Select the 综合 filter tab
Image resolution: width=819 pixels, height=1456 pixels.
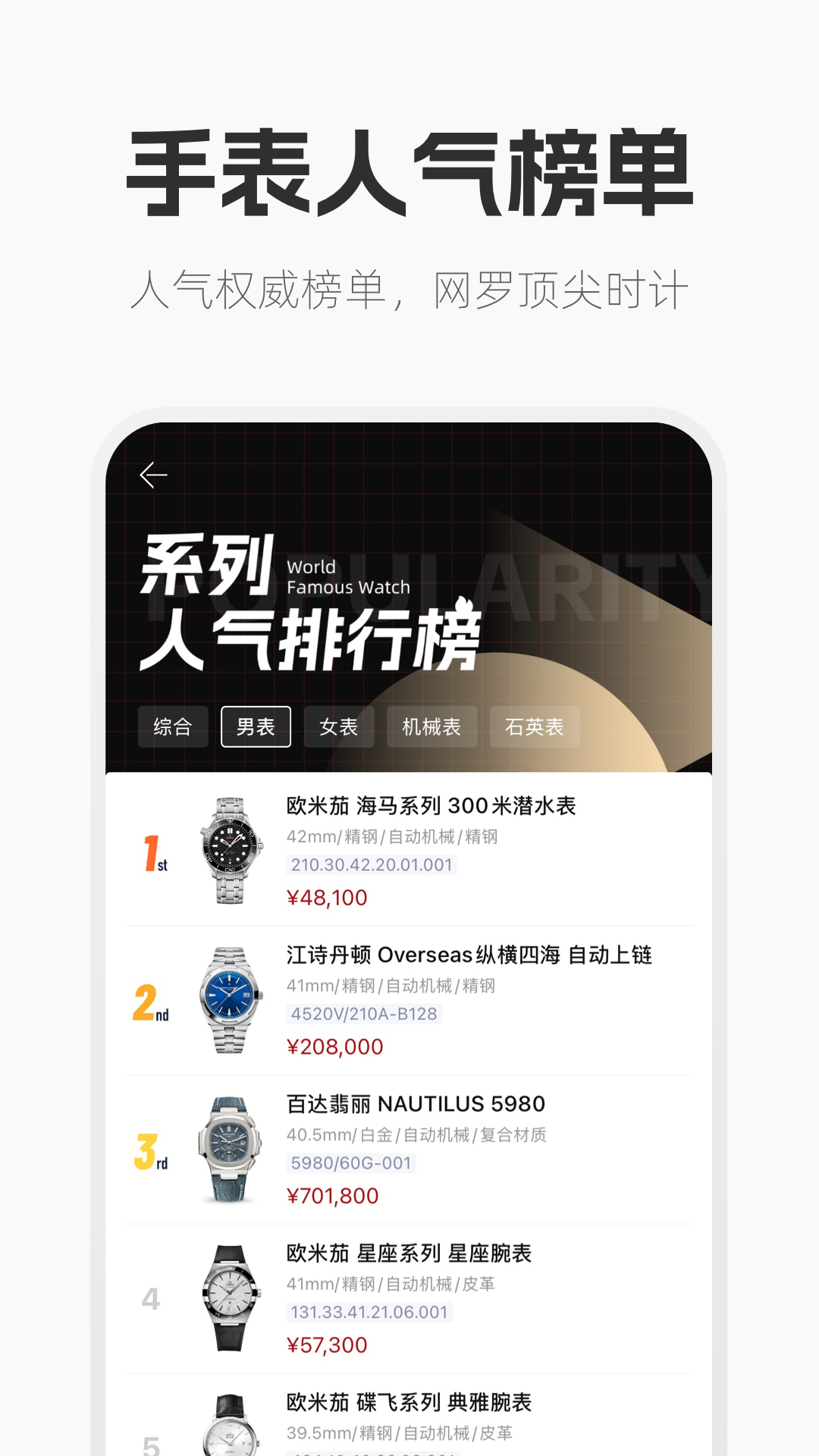coord(173,726)
